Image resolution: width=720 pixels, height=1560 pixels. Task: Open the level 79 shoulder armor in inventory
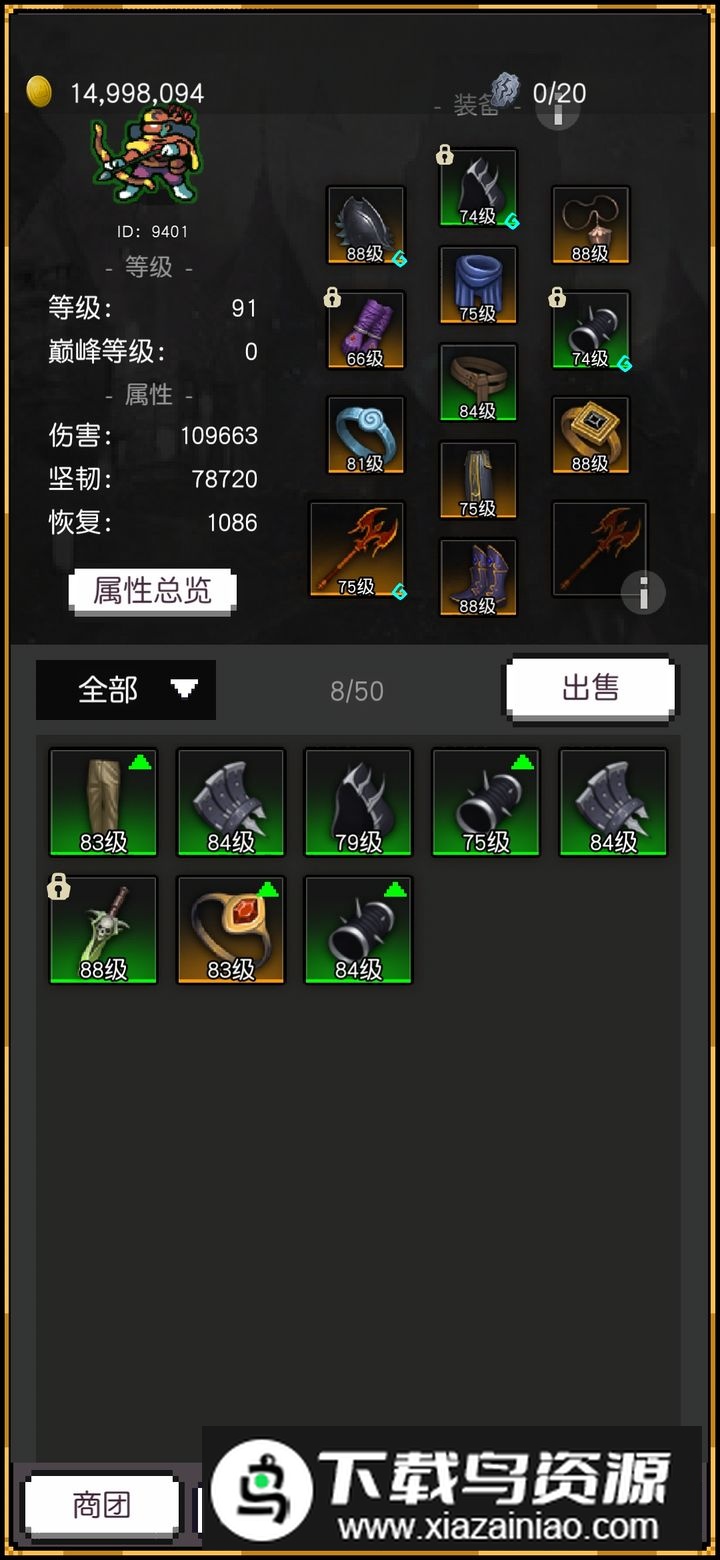point(358,802)
